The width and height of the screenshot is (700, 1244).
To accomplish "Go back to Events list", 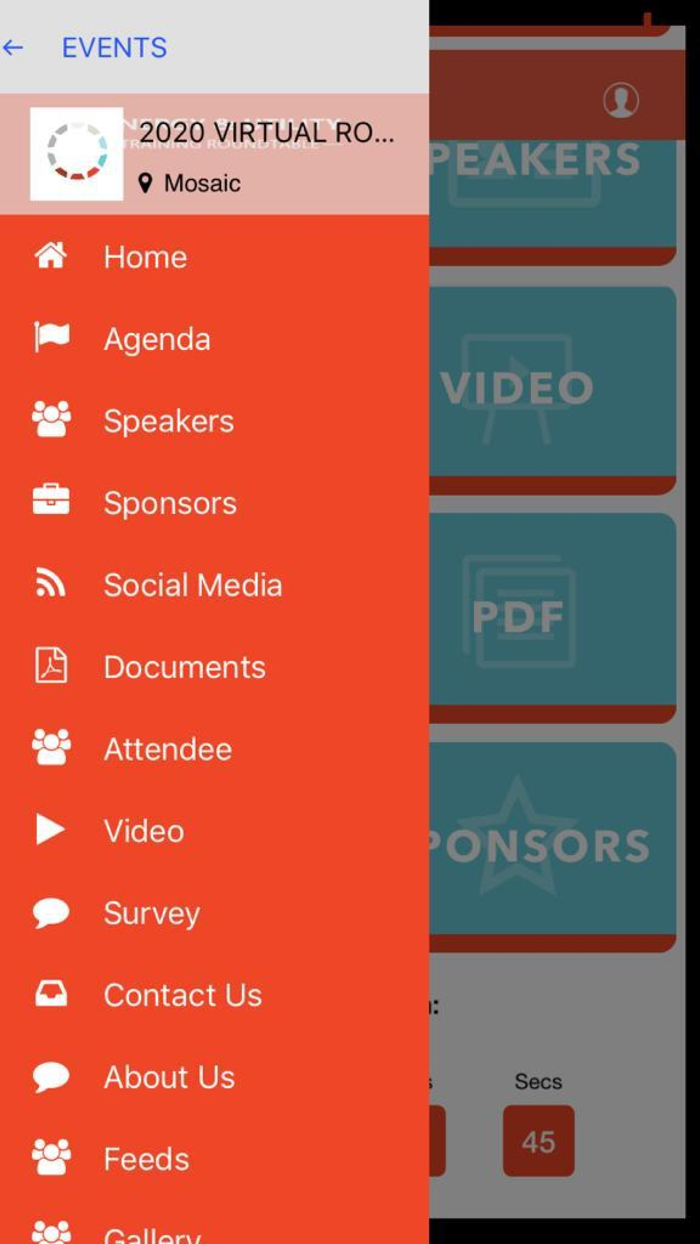I will click(85, 47).
